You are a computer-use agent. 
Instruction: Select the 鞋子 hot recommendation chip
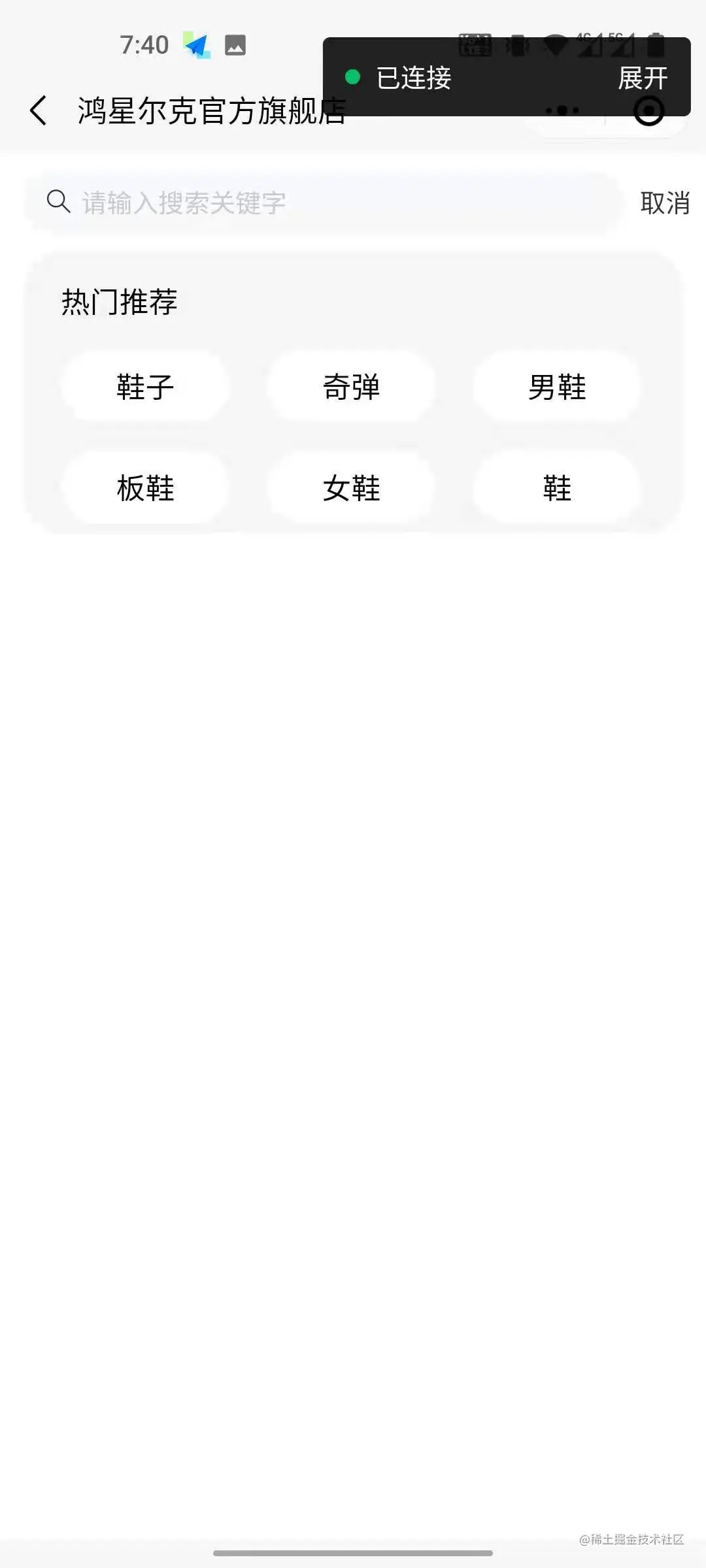pos(145,387)
